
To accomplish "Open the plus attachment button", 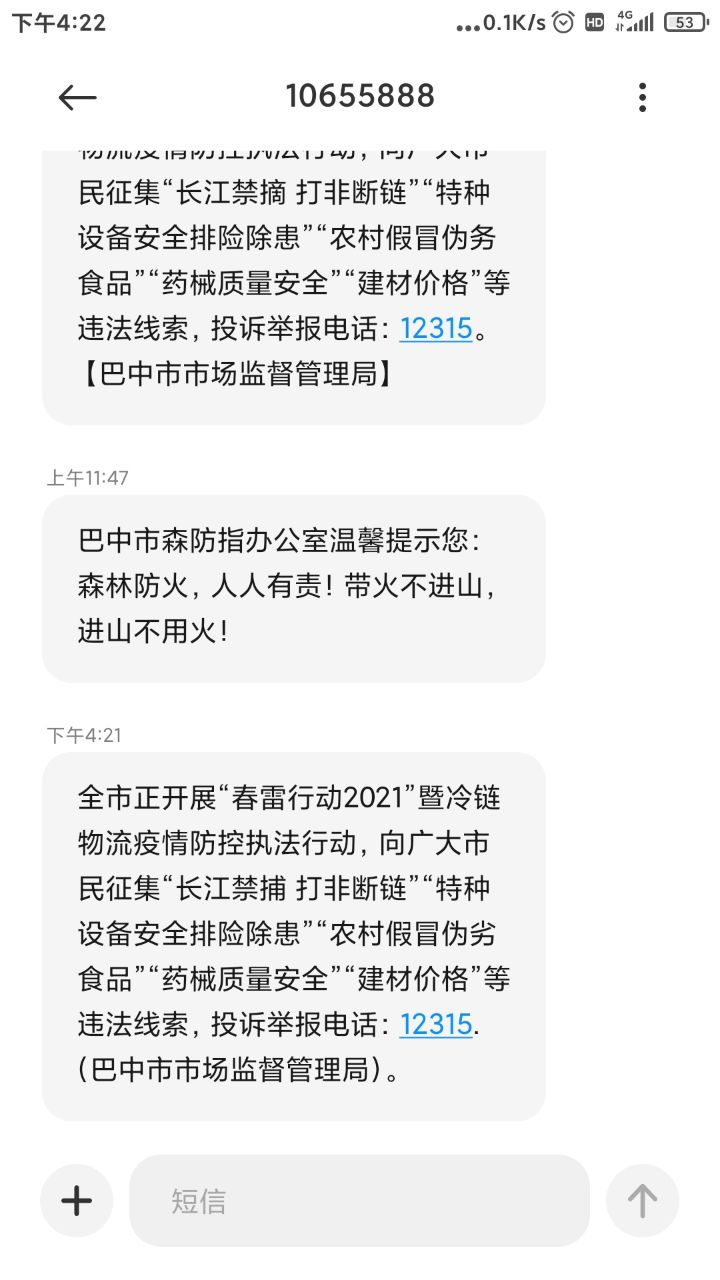I will pos(77,1200).
